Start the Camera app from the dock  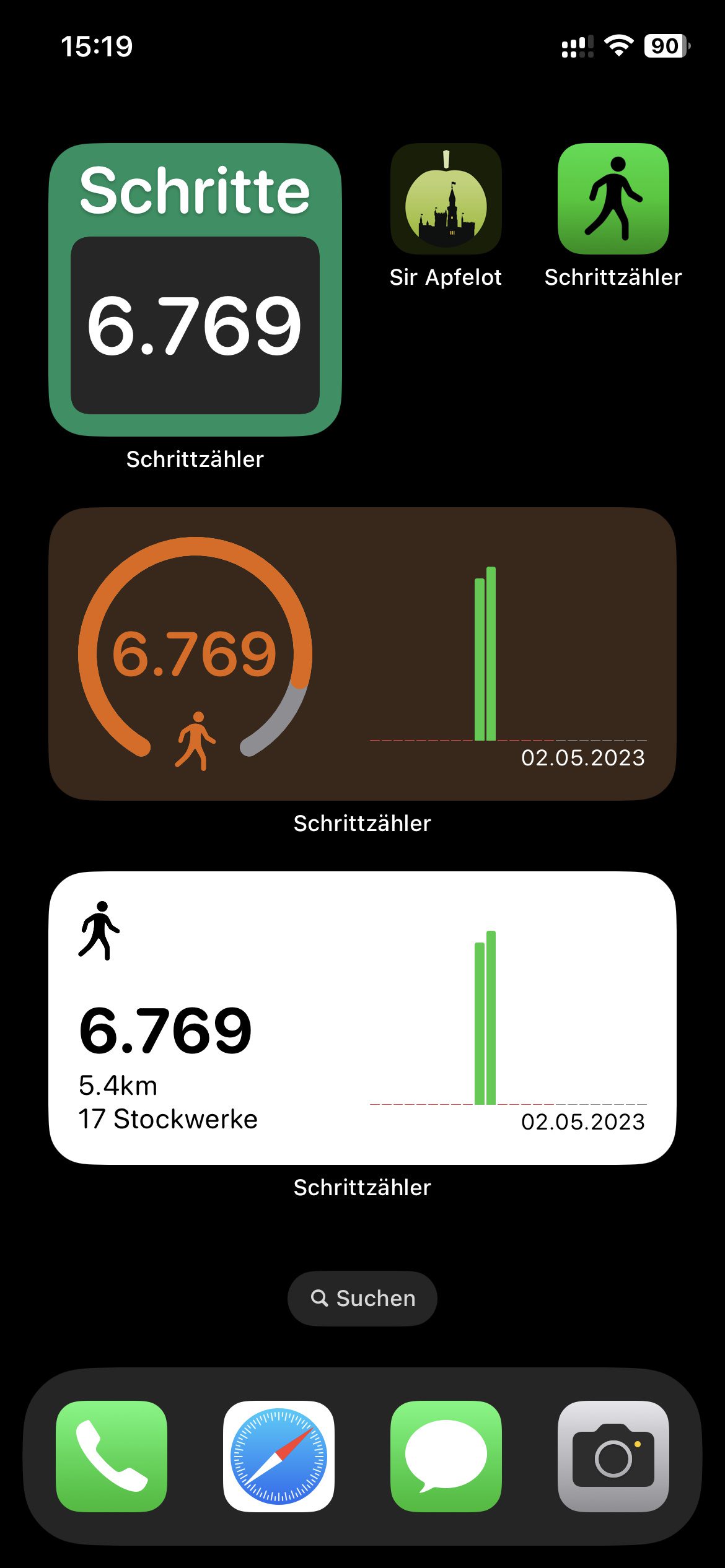tap(613, 1455)
